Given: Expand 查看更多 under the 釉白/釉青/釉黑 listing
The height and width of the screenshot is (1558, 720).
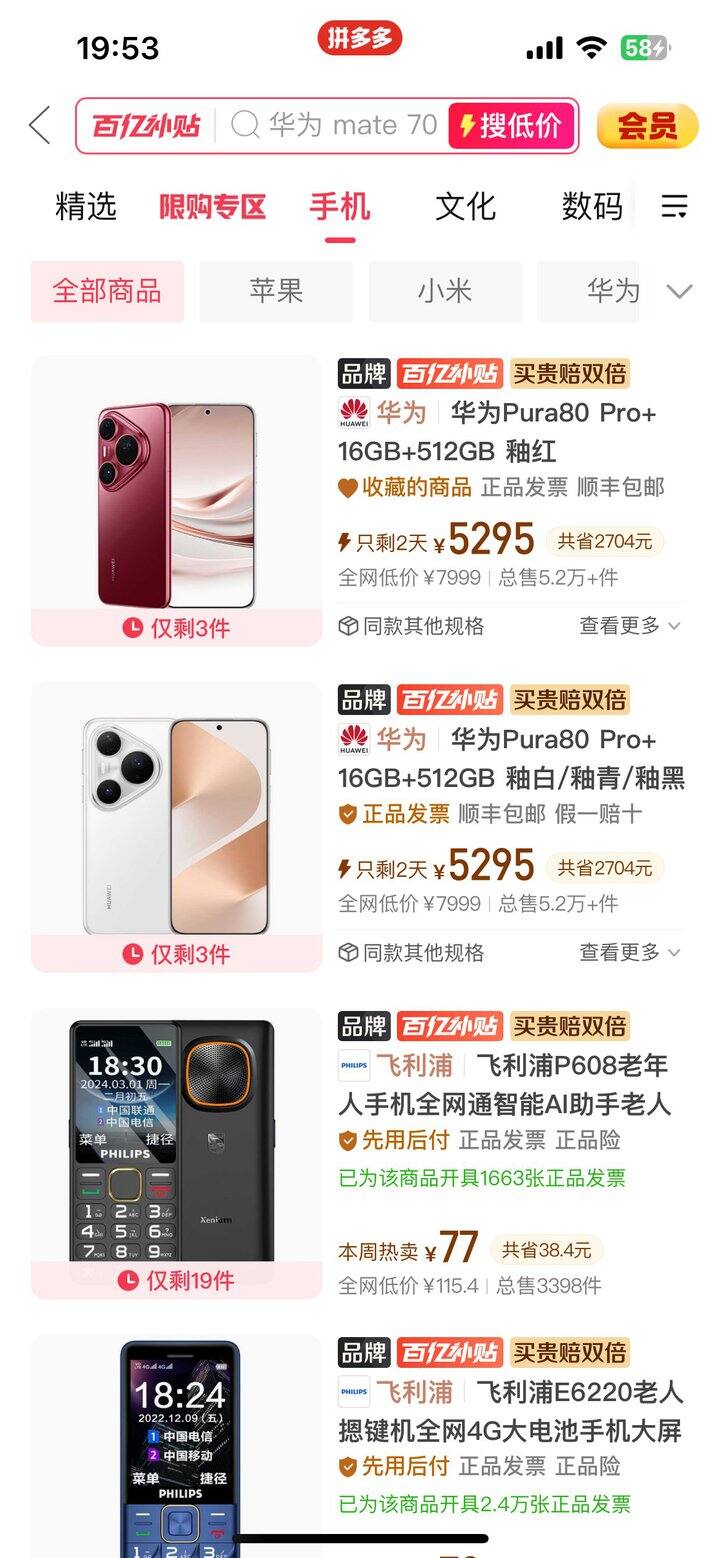Looking at the screenshot, I should pyautogui.click(x=630, y=952).
